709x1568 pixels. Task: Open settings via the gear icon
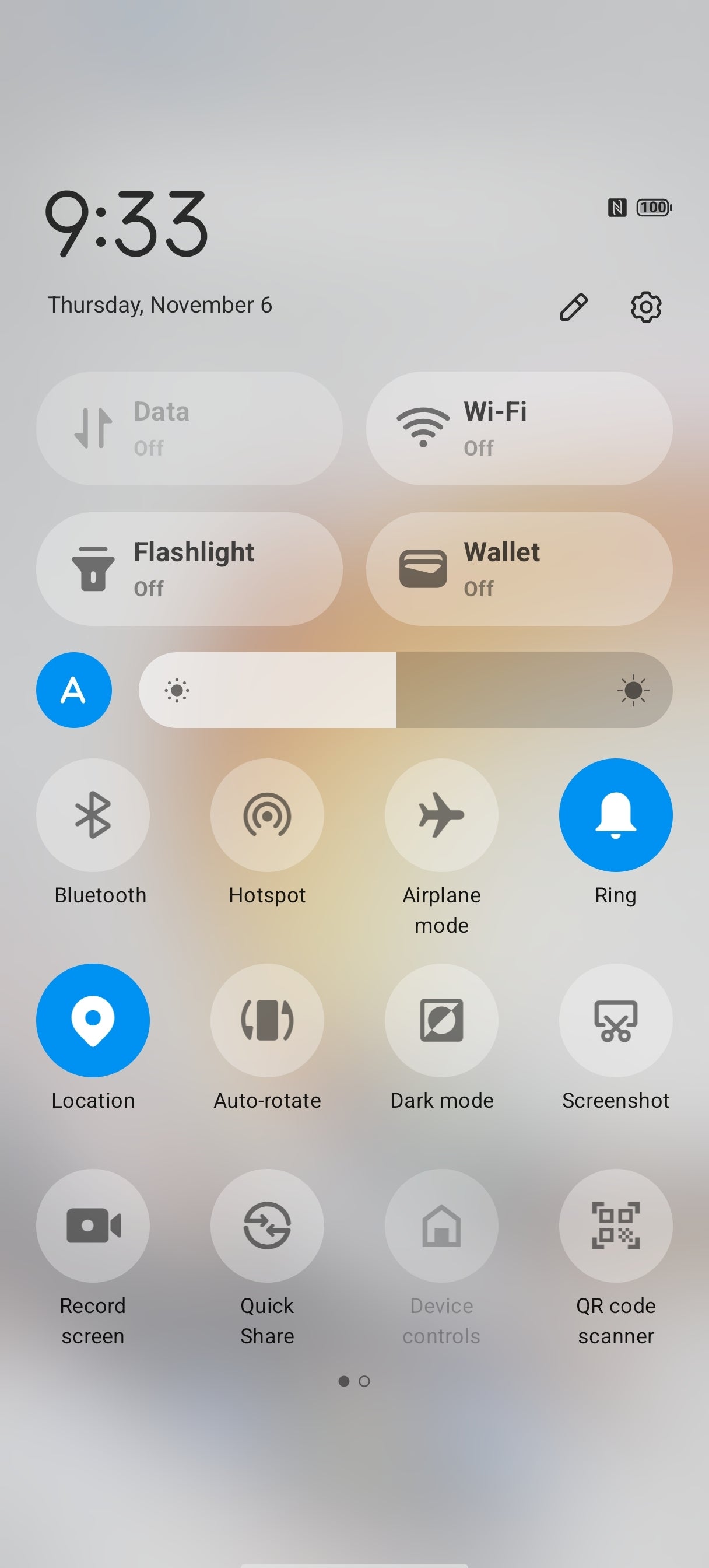[645, 307]
